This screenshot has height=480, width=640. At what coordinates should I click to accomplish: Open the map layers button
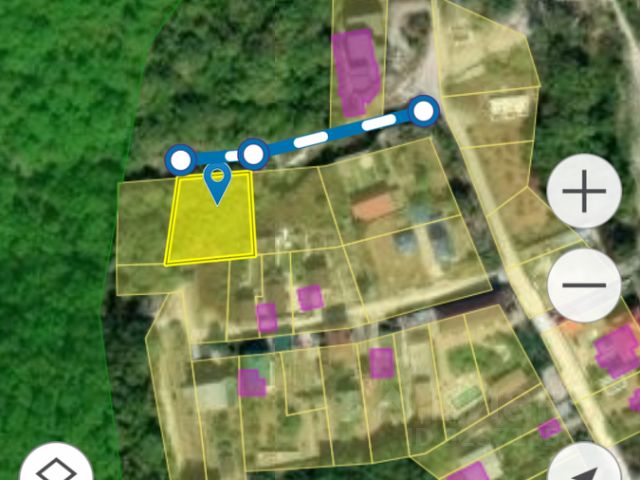[x=56, y=468]
